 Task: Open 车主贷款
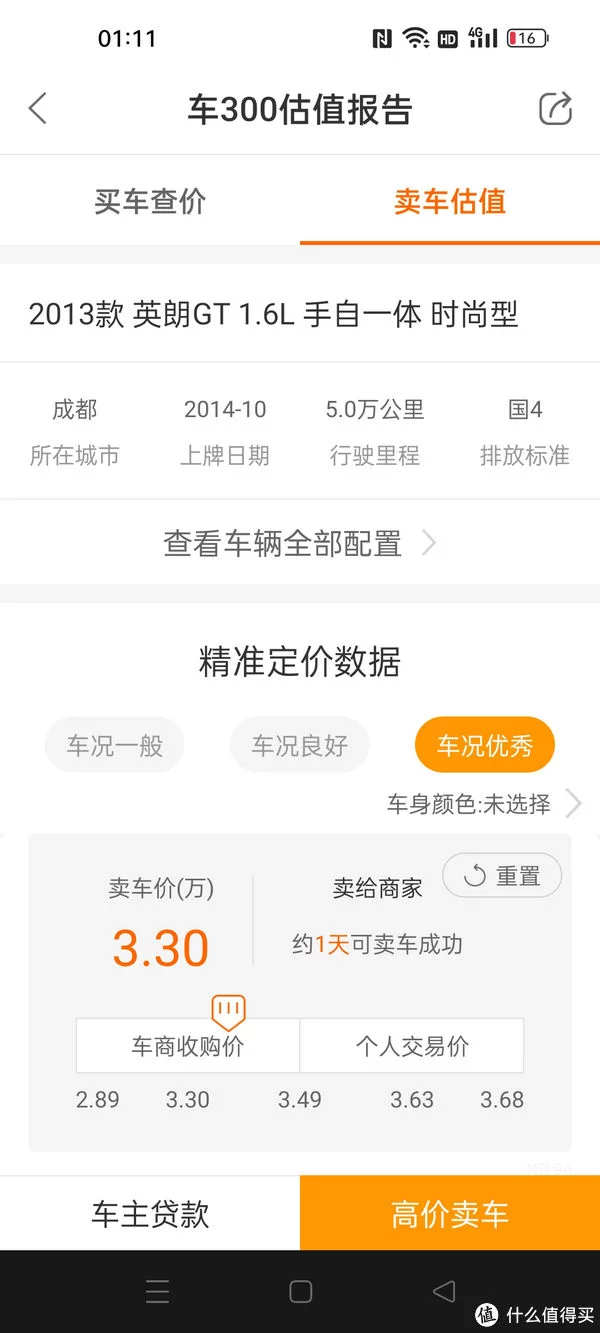pos(150,1213)
